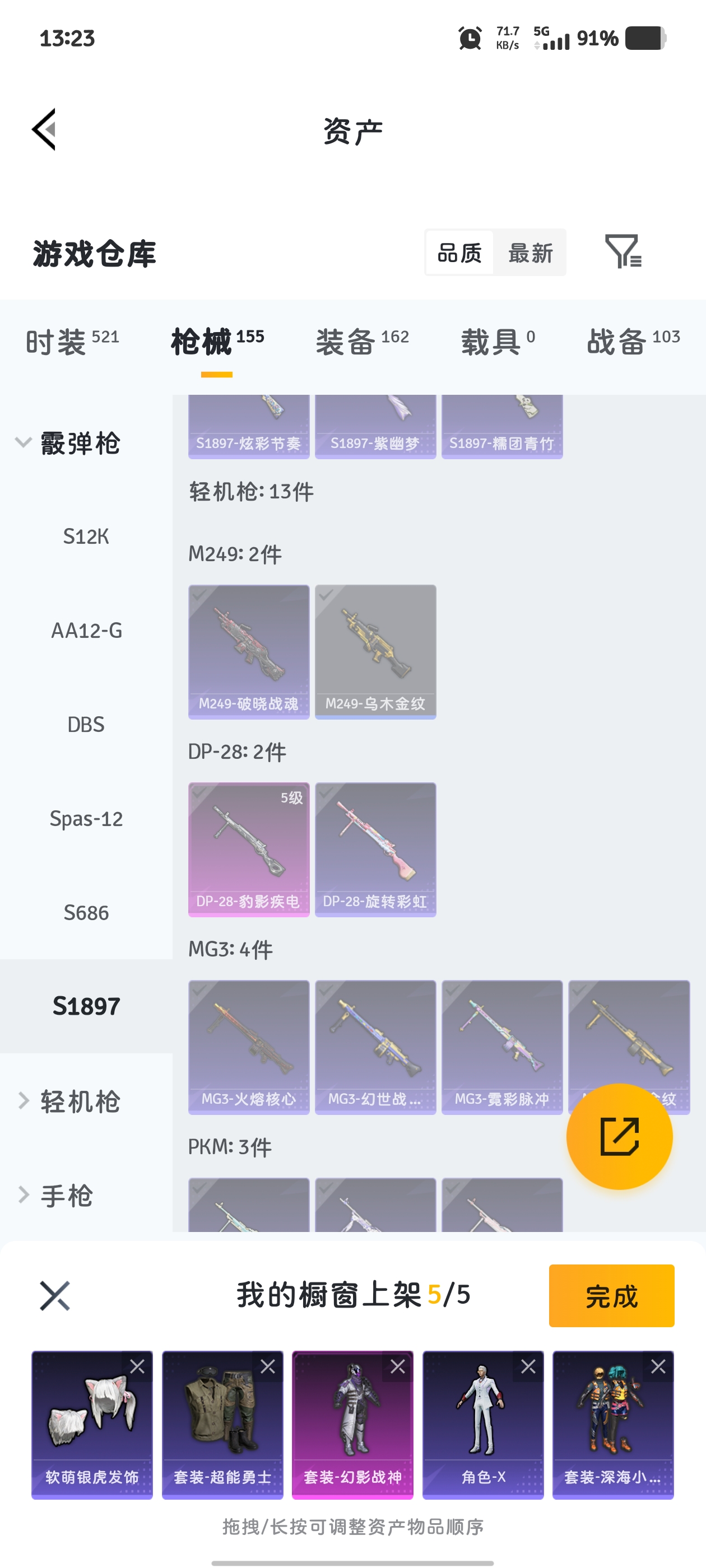Choose the MG3-火熔核心 skin
Image resolution: width=706 pixels, height=1568 pixels.
(x=249, y=1047)
